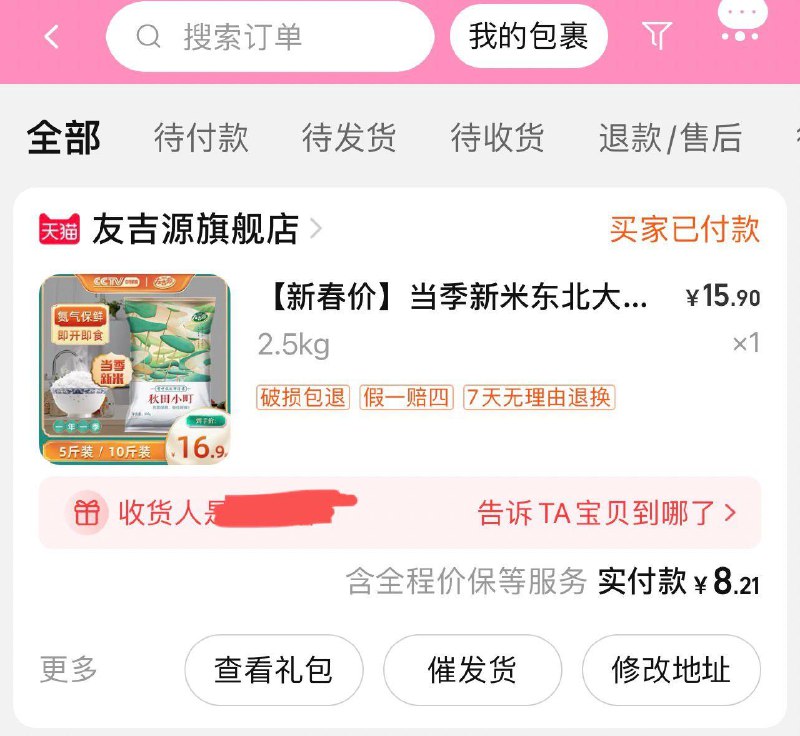Switch to the 待发货 tab
800x736 pixels.
click(x=349, y=137)
